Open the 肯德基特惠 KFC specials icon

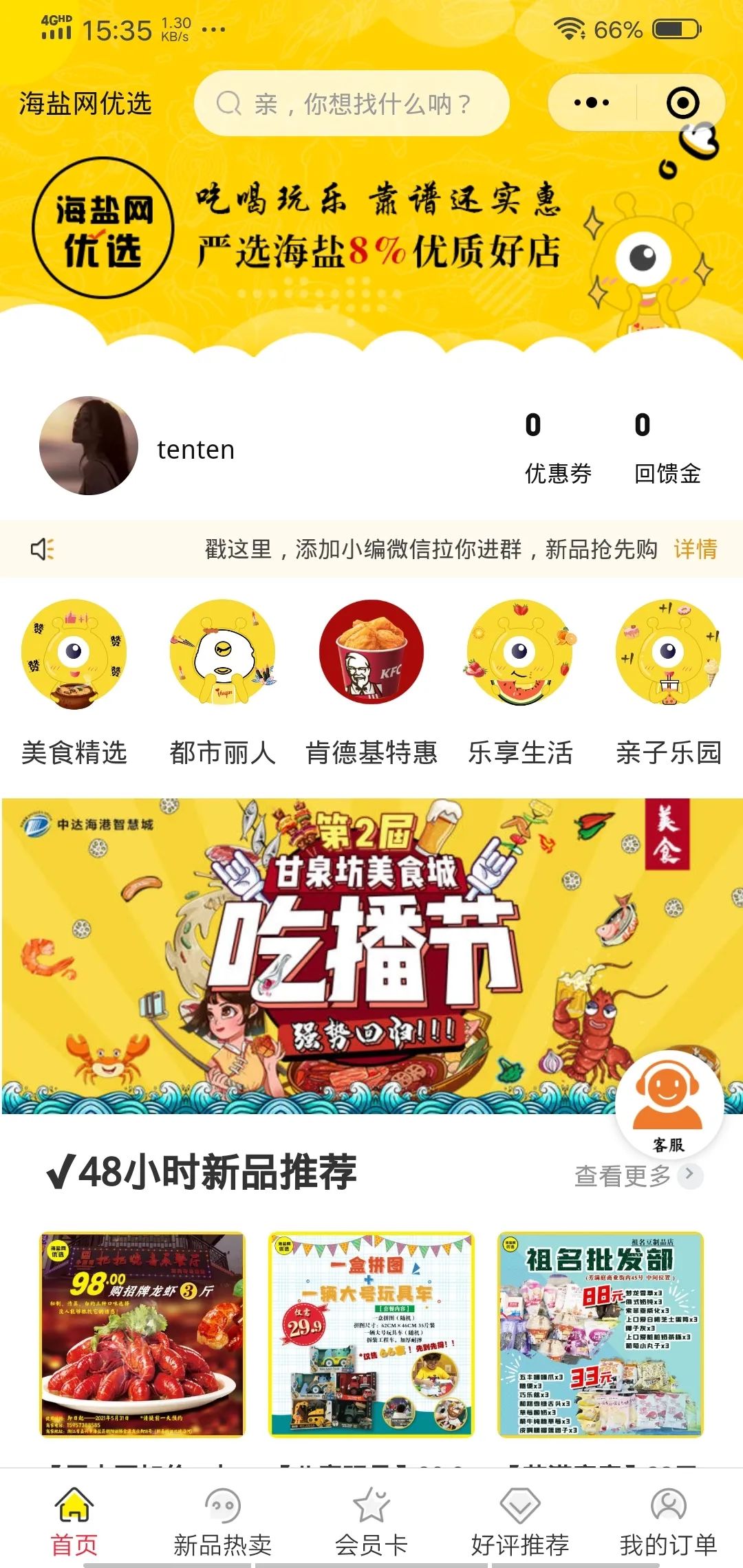371,657
